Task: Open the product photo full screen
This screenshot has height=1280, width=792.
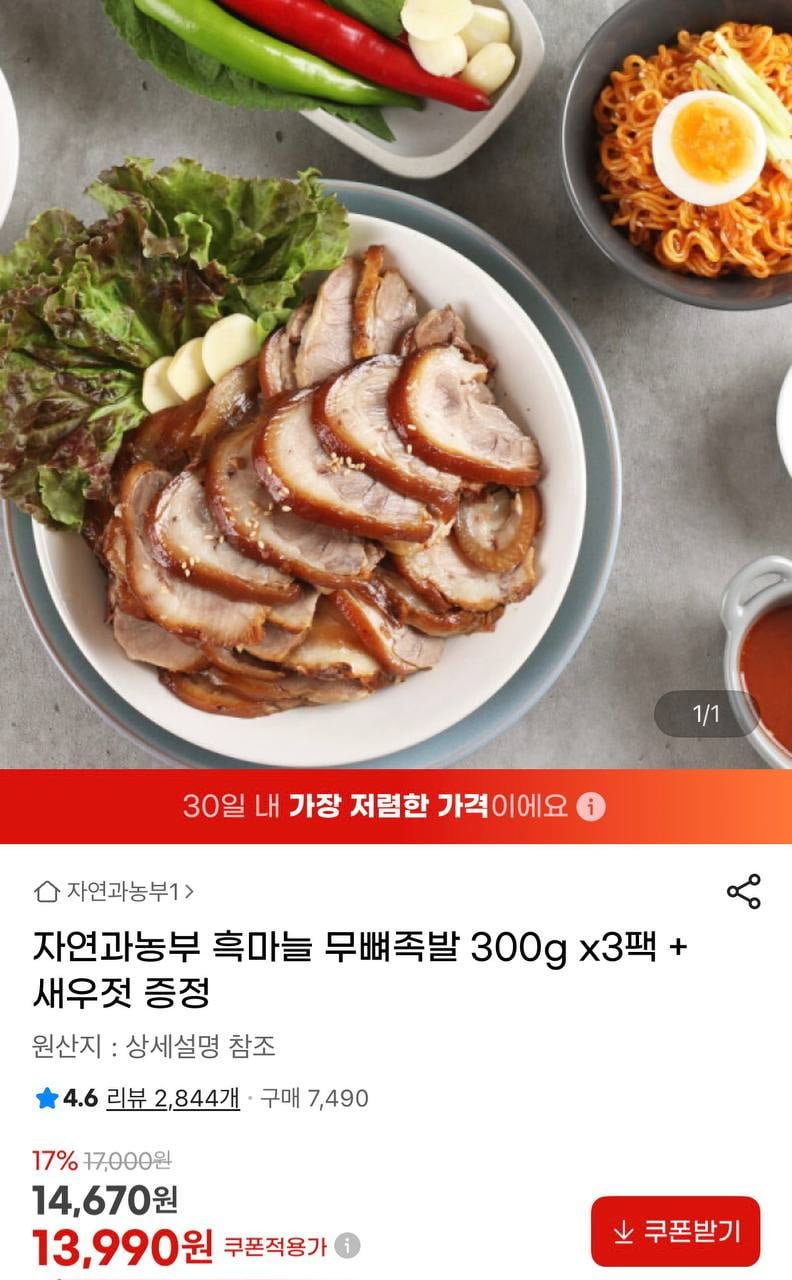Action: point(396,384)
